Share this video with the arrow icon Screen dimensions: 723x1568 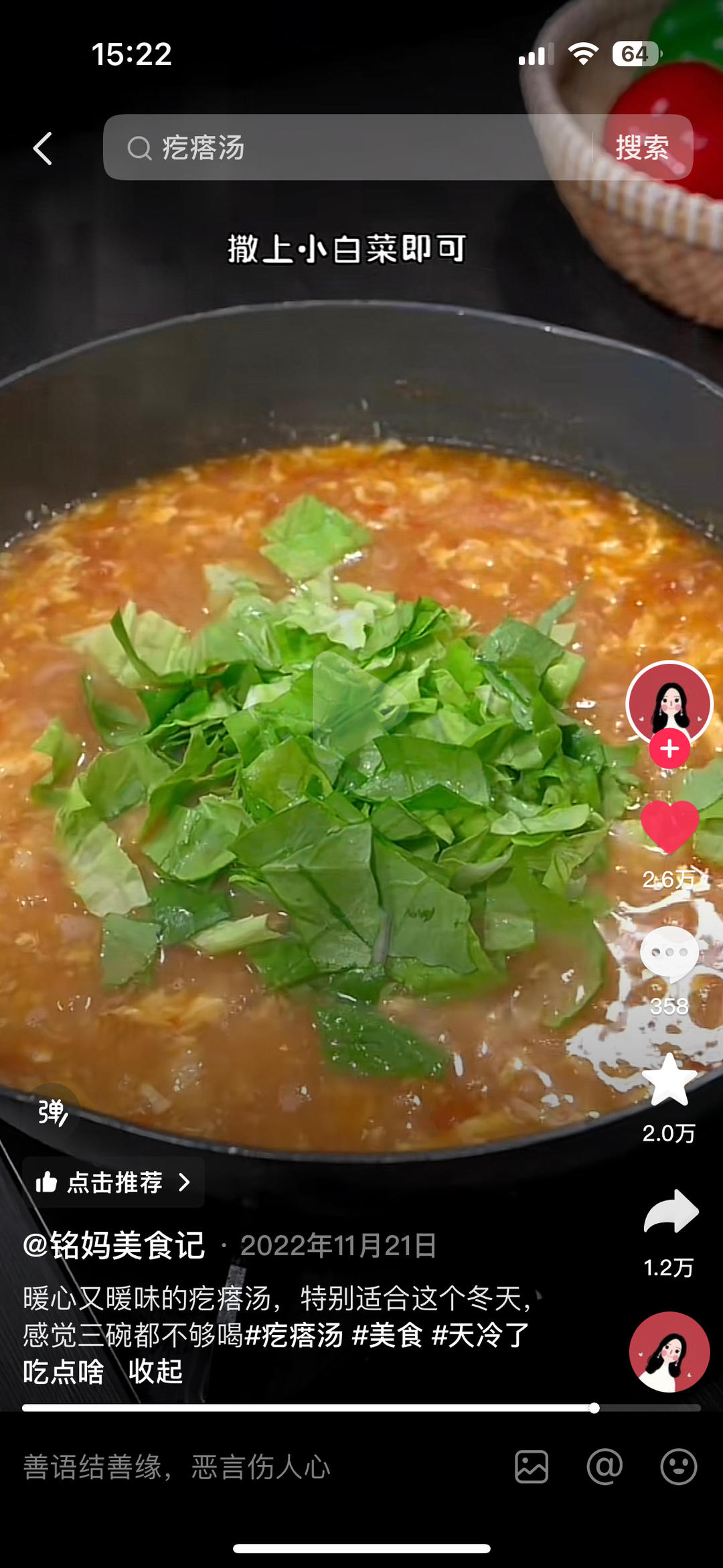(x=671, y=1212)
